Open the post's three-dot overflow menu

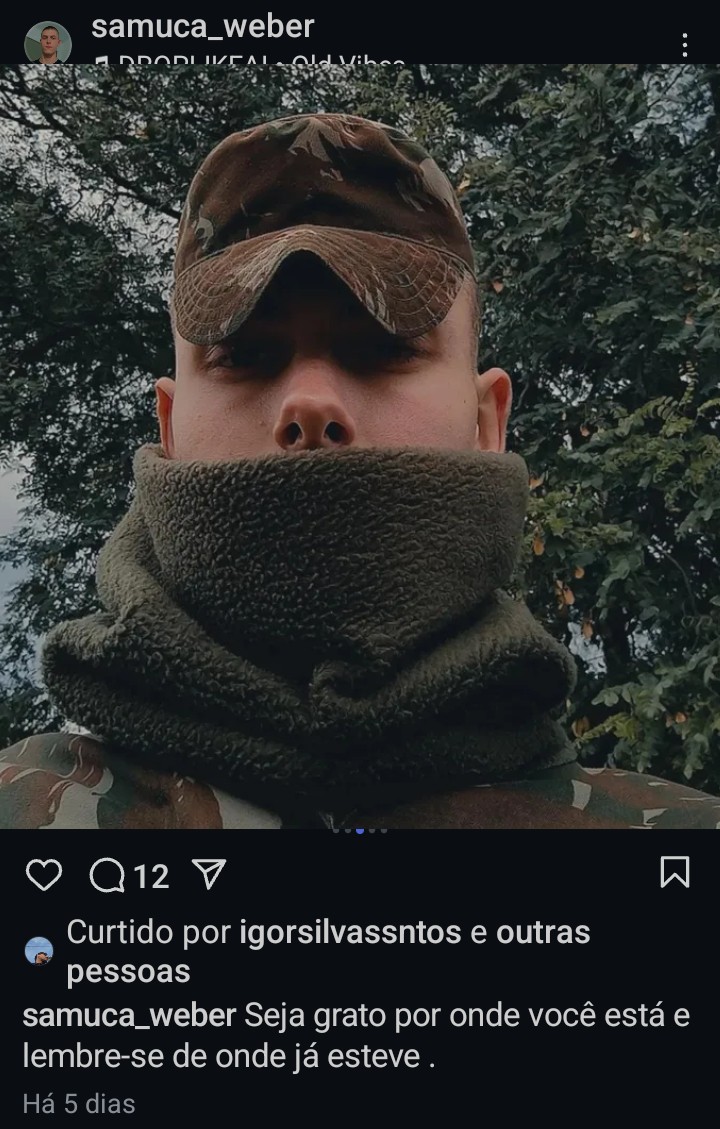685,45
